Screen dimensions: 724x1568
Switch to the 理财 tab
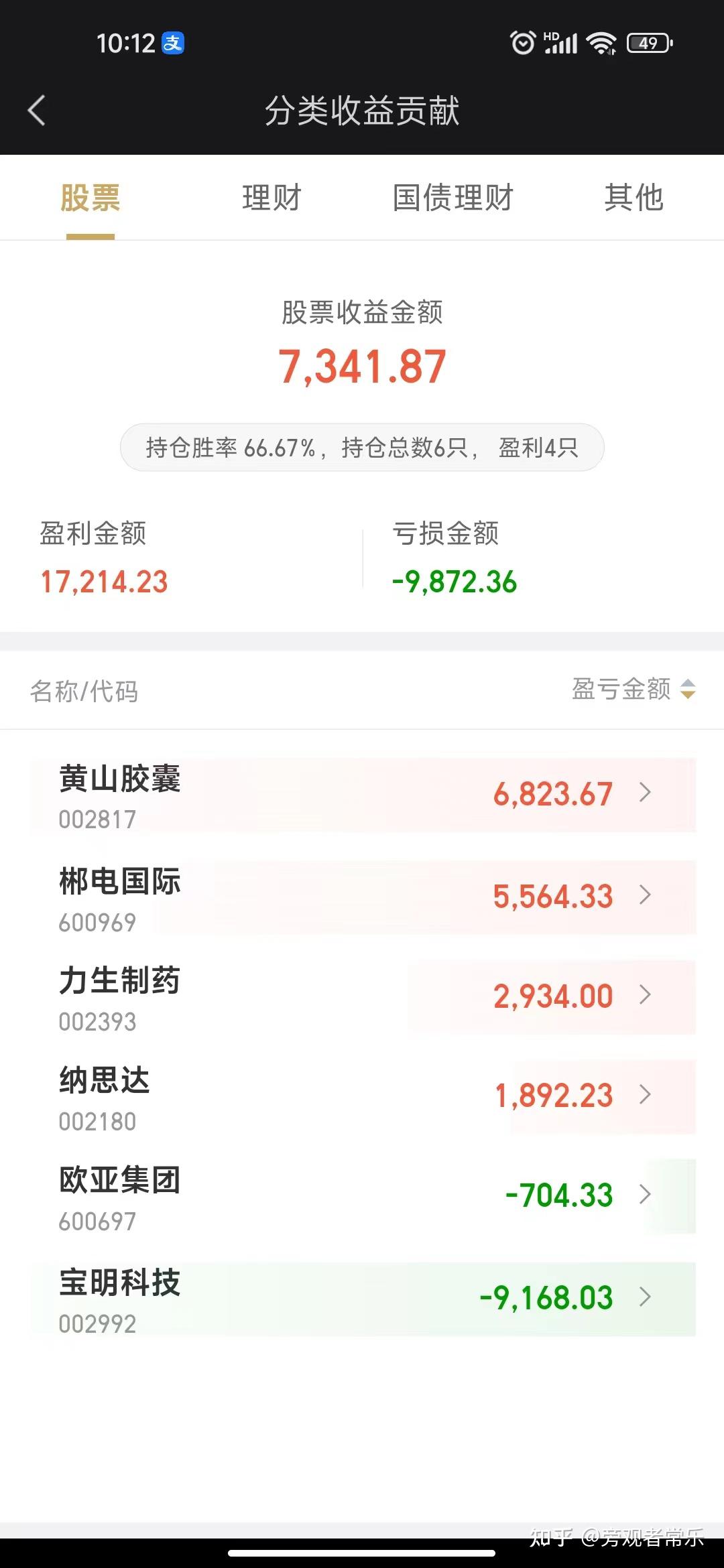click(271, 198)
